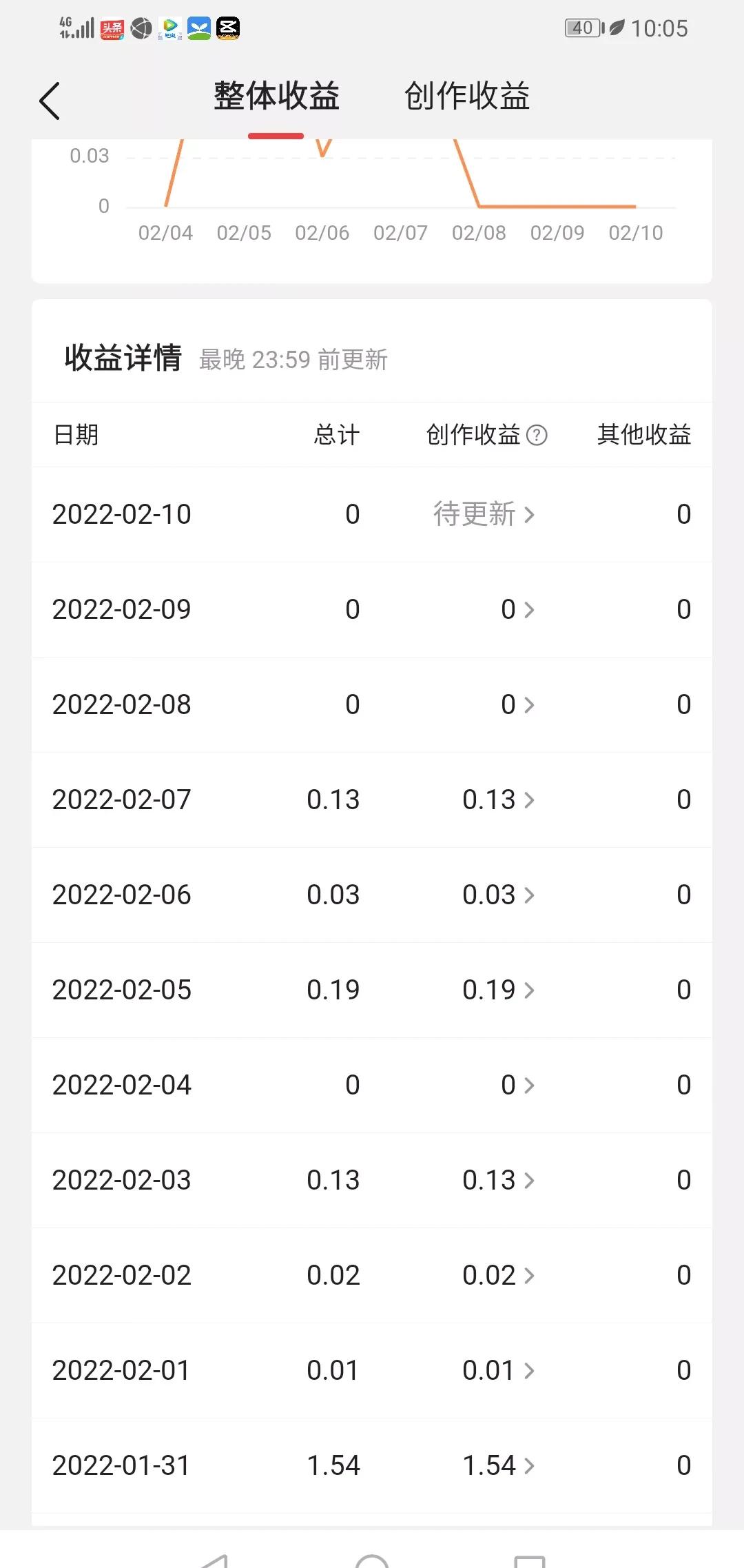Viewport: 744px width, 1568px height.
Task: Open 0.19 earnings detail for 2022-02-05
Action: click(x=498, y=990)
